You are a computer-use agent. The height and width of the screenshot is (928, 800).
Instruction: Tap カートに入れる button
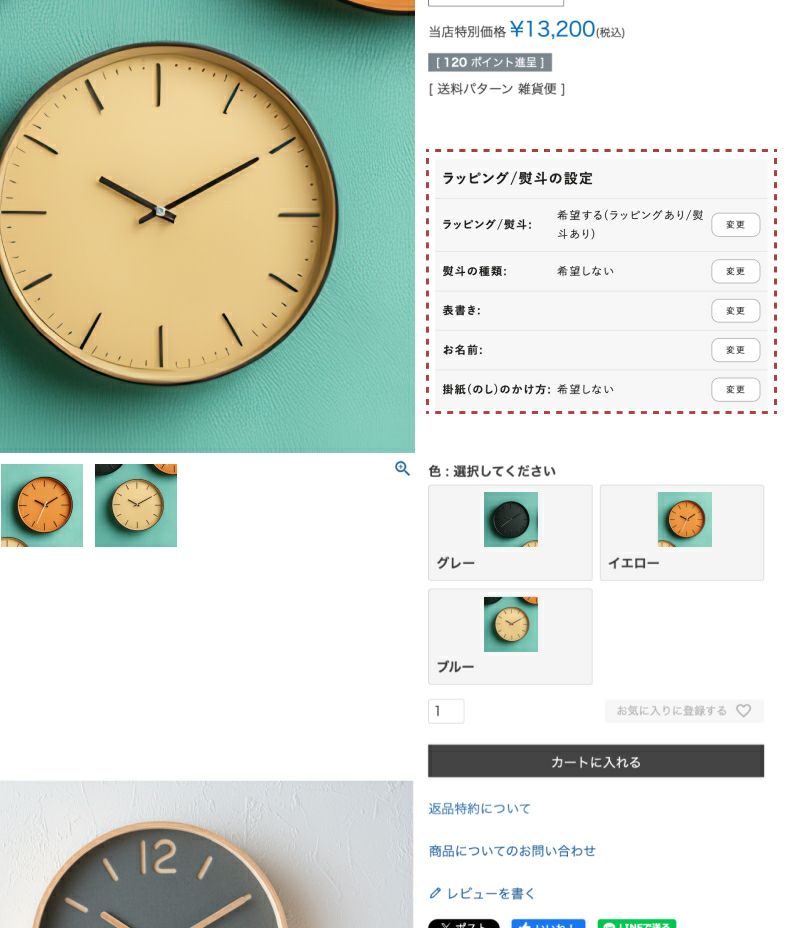[596, 761]
